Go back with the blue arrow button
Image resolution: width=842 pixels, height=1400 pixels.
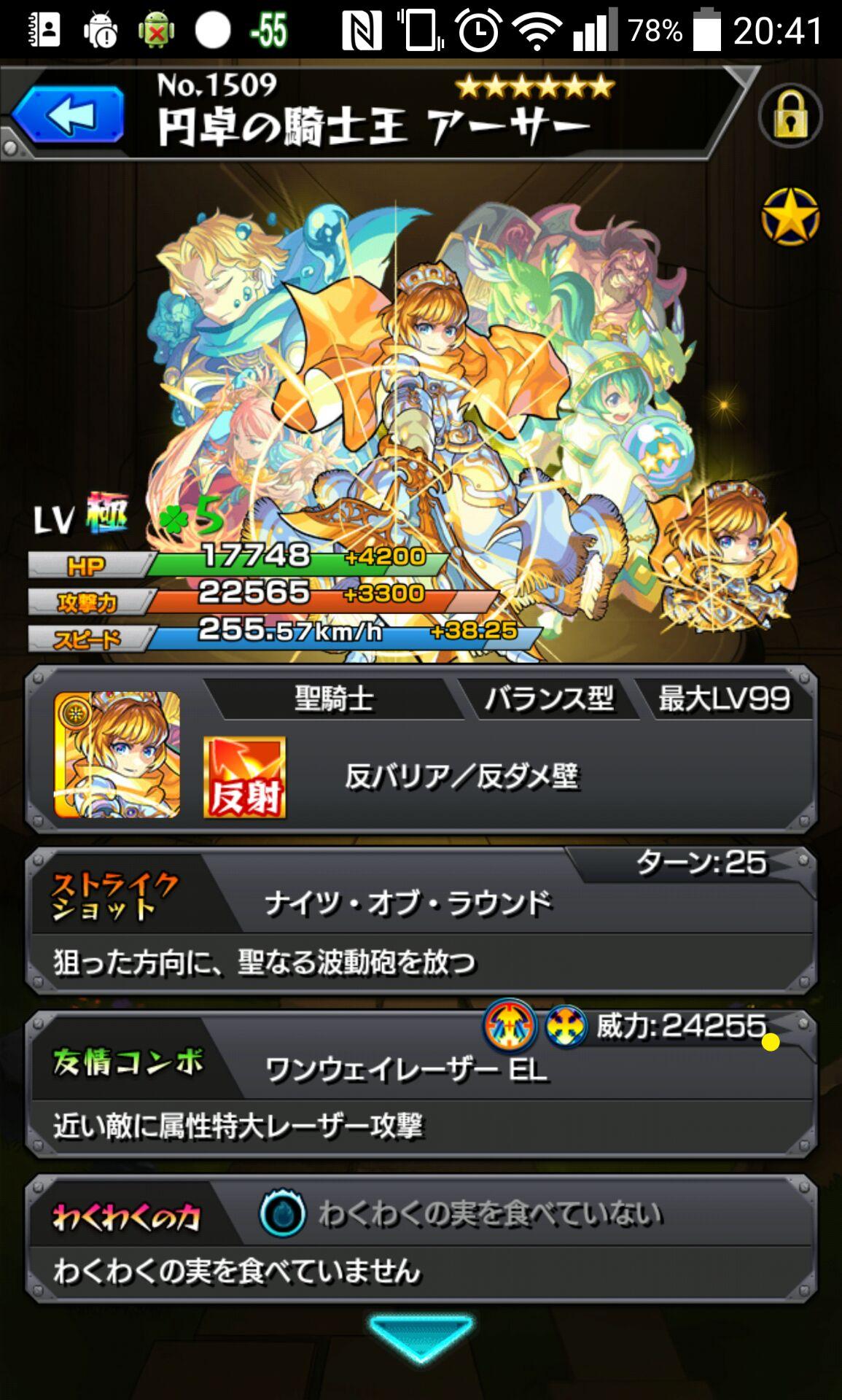coord(69,114)
